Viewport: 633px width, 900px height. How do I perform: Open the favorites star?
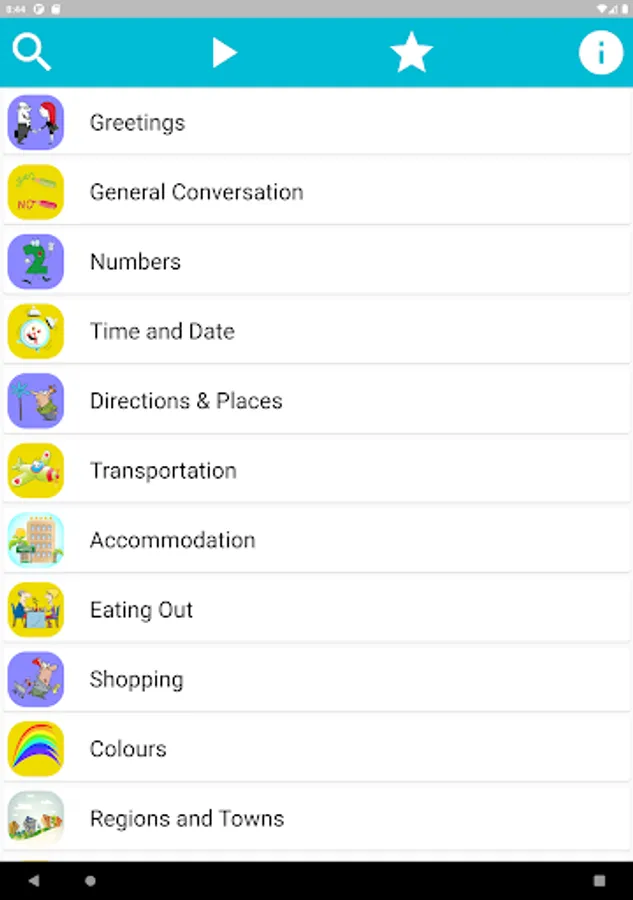(x=411, y=52)
